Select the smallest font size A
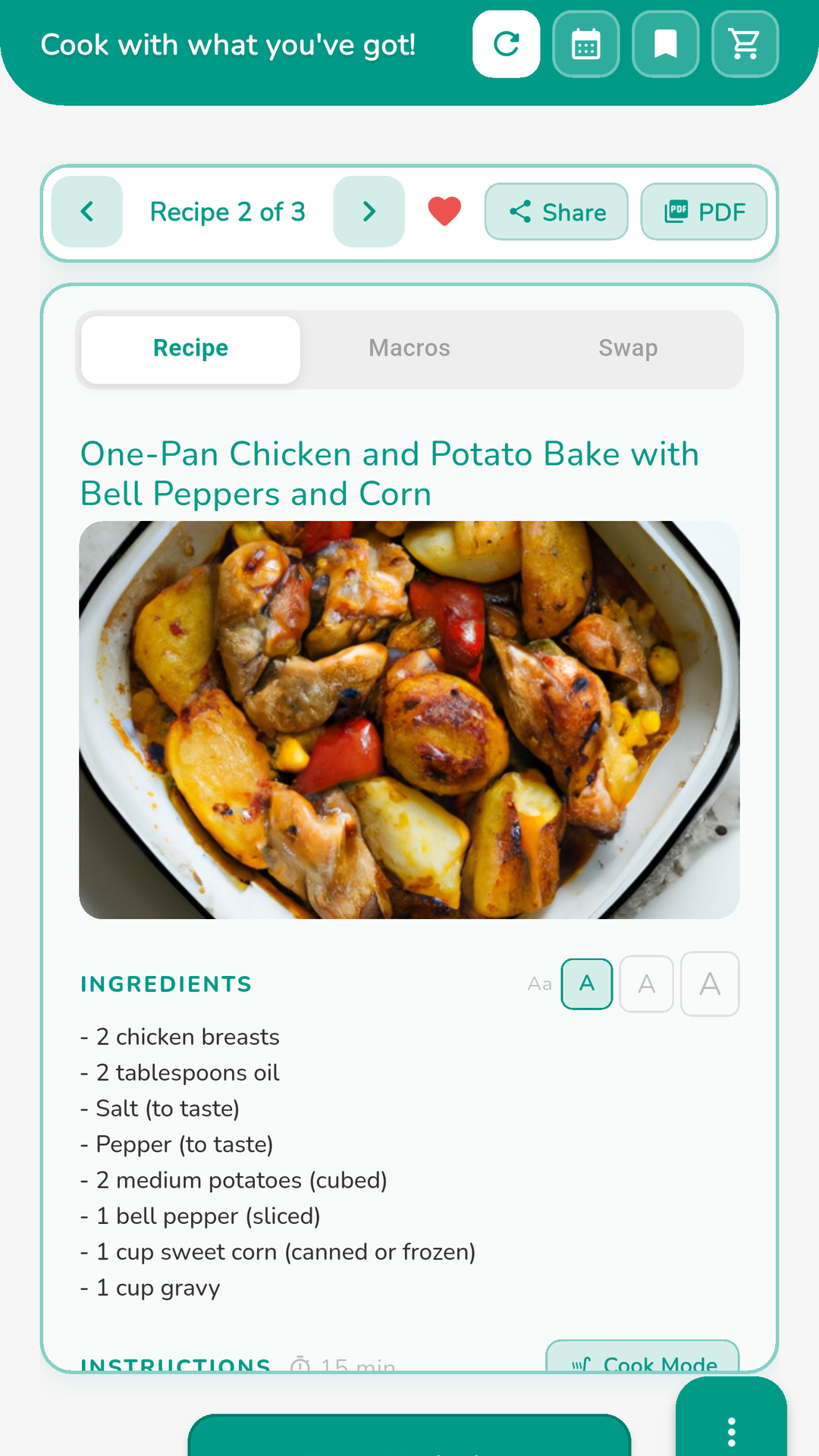This screenshot has width=819, height=1456. click(x=586, y=984)
